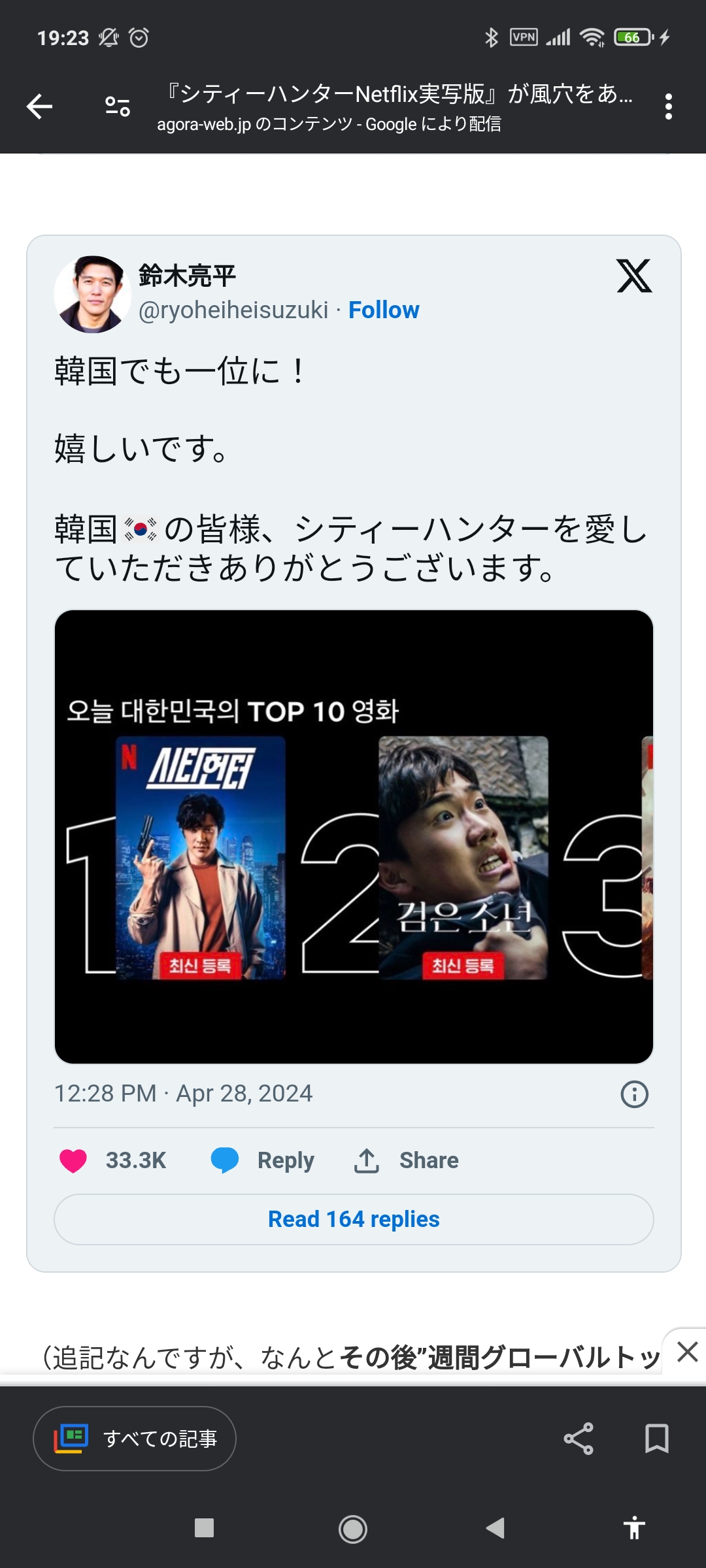Bookmark this article
706x1568 pixels.
point(656,1439)
